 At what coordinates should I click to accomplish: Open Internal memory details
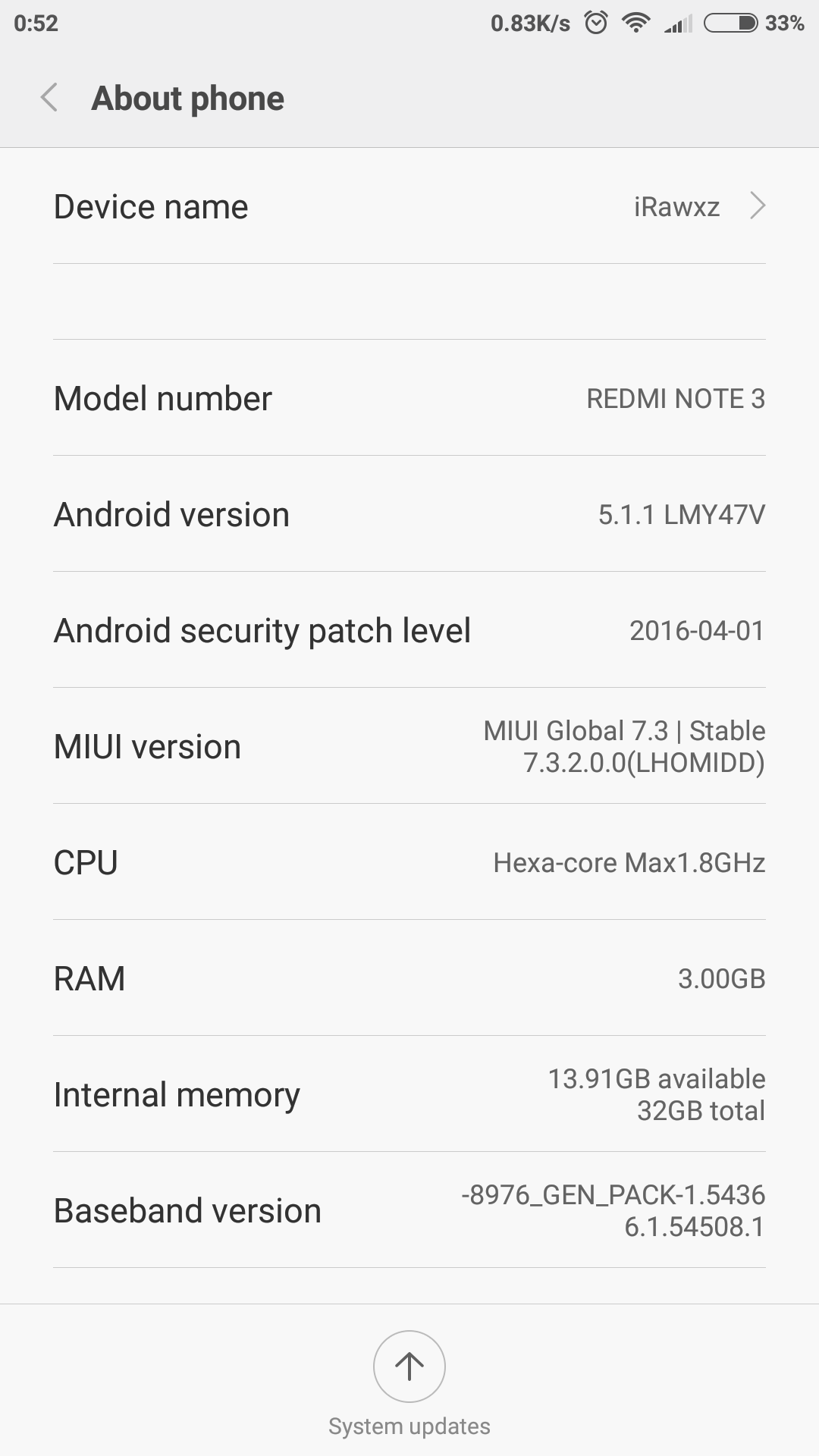pyautogui.click(x=409, y=1094)
